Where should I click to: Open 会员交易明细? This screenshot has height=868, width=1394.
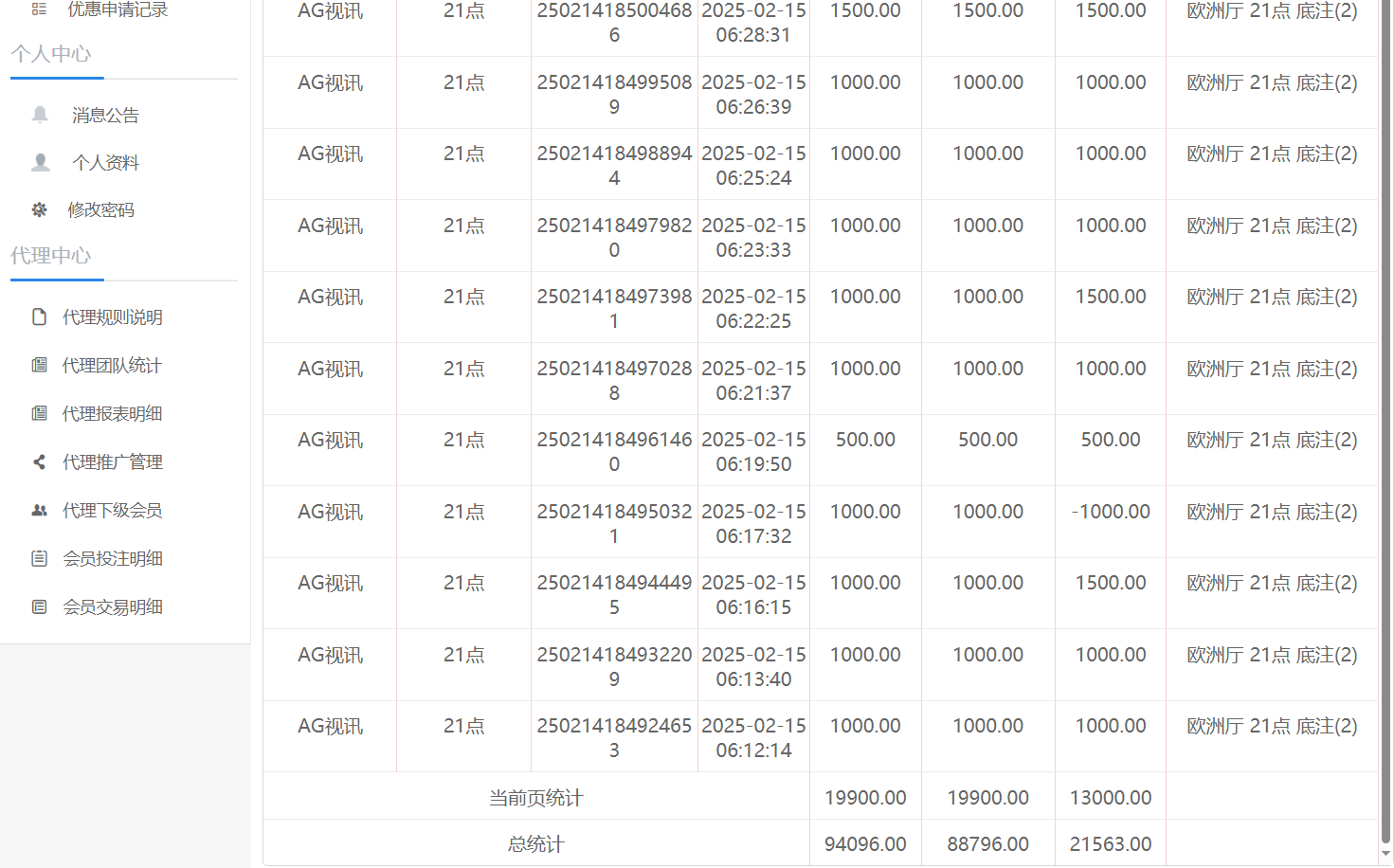tap(112, 607)
